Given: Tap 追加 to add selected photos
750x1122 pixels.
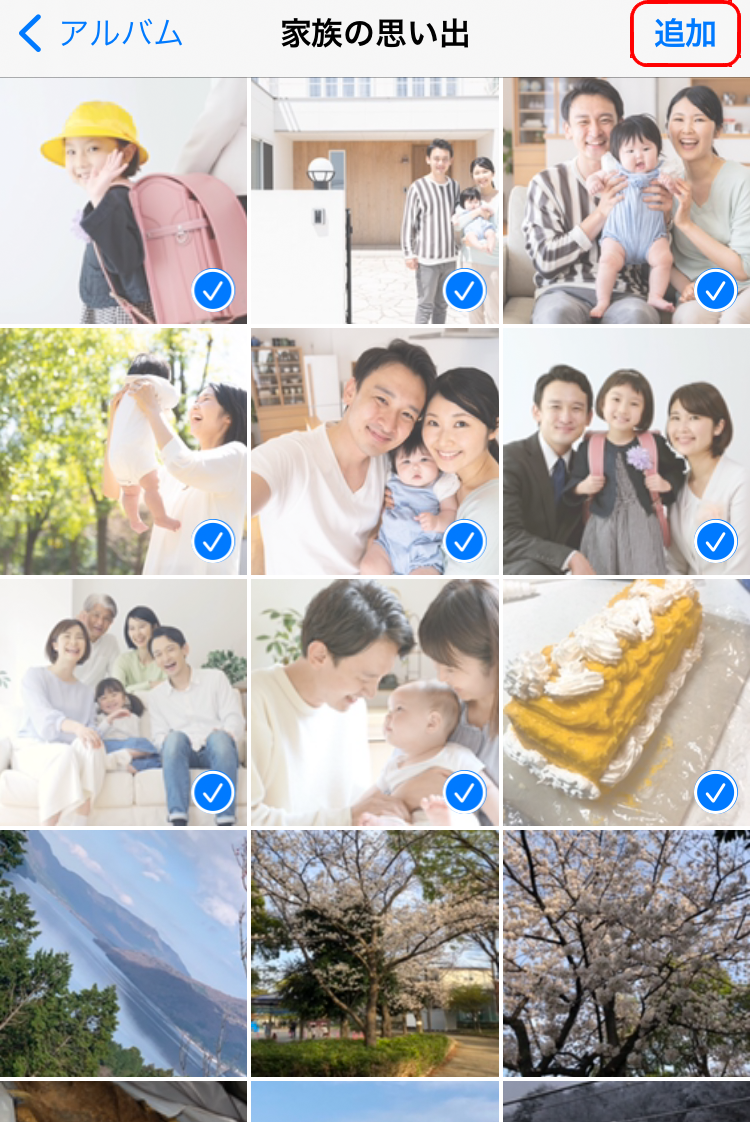Looking at the screenshot, I should pyautogui.click(x=685, y=34).
